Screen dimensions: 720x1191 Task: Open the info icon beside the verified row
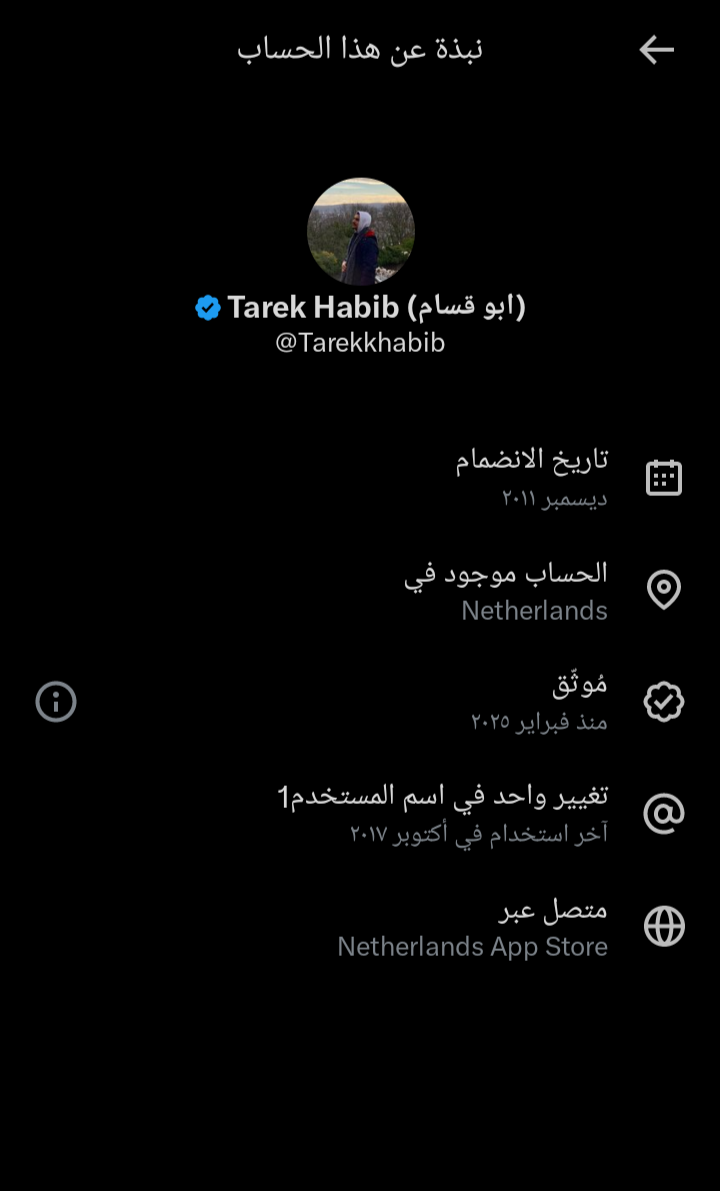pos(56,701)
